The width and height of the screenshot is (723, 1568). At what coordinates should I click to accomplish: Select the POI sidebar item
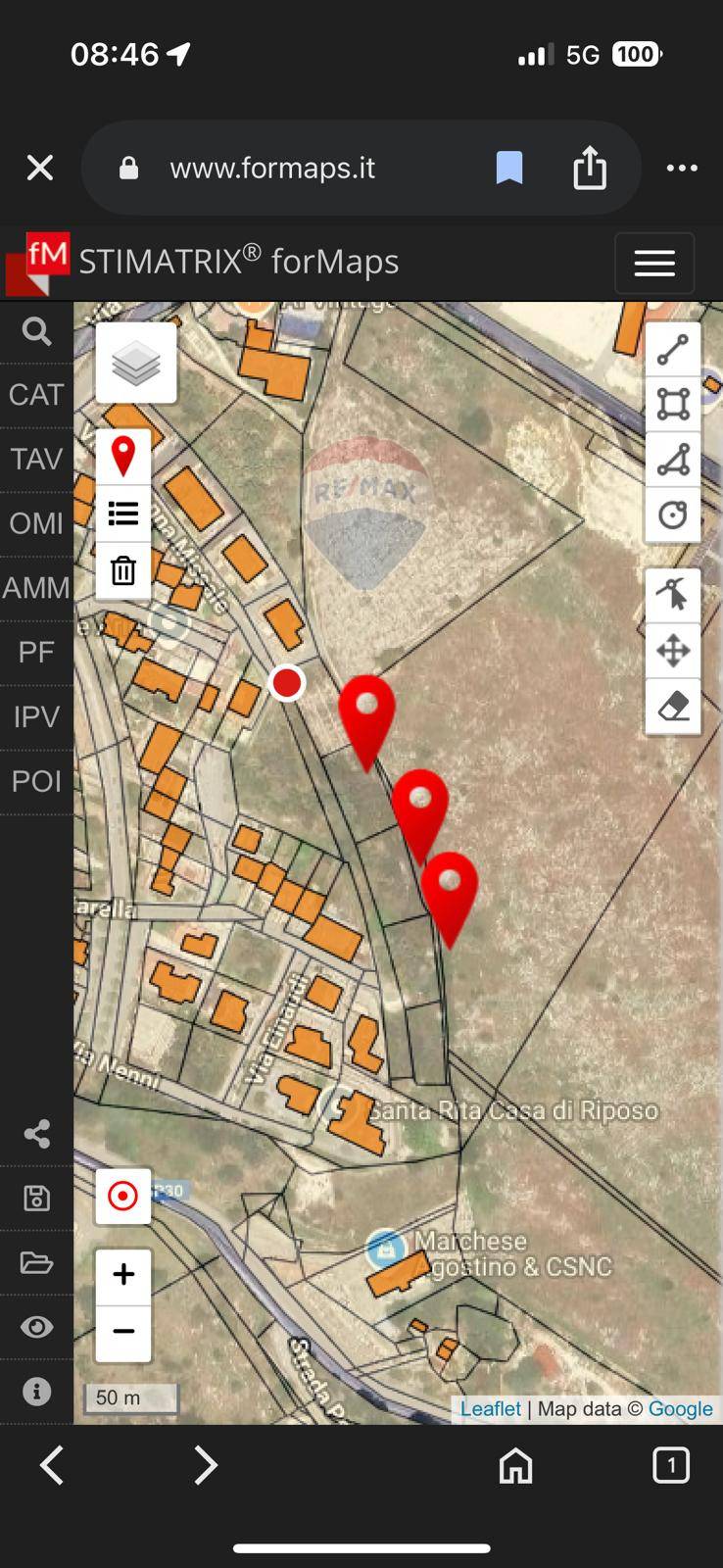point(36,781)
